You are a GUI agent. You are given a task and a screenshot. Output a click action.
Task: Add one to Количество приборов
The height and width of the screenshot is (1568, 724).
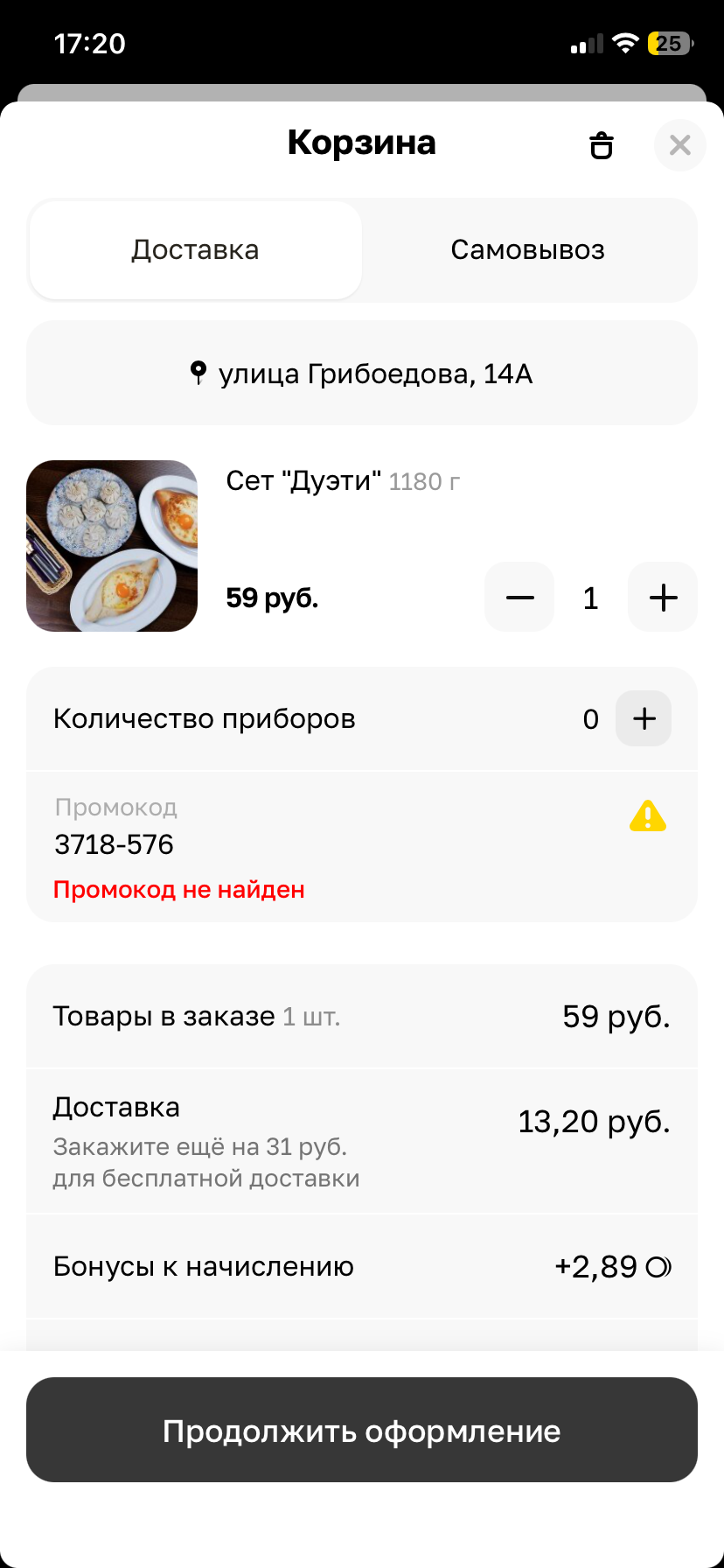pyautogui.click(x=644, y=718)
